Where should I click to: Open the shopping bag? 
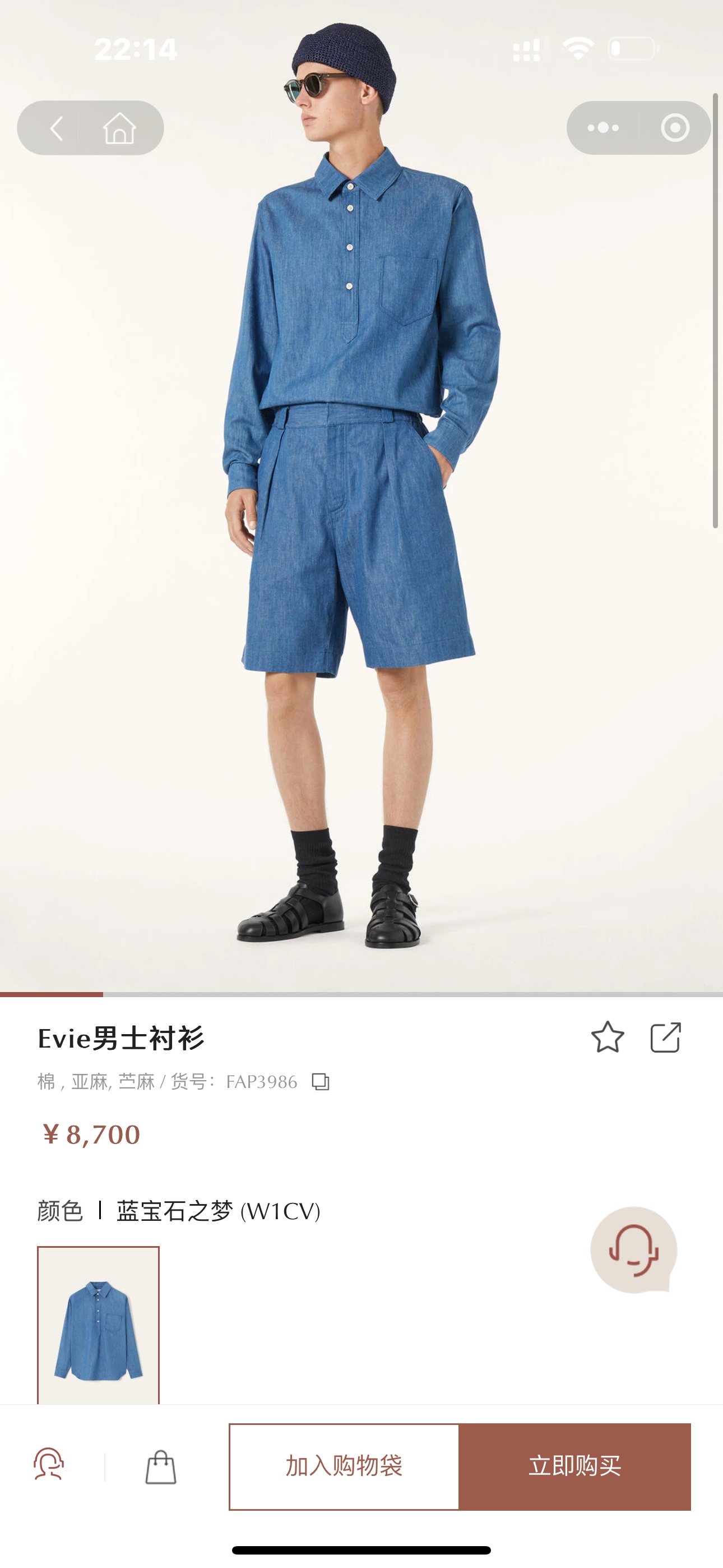[x=161, y=1467]
